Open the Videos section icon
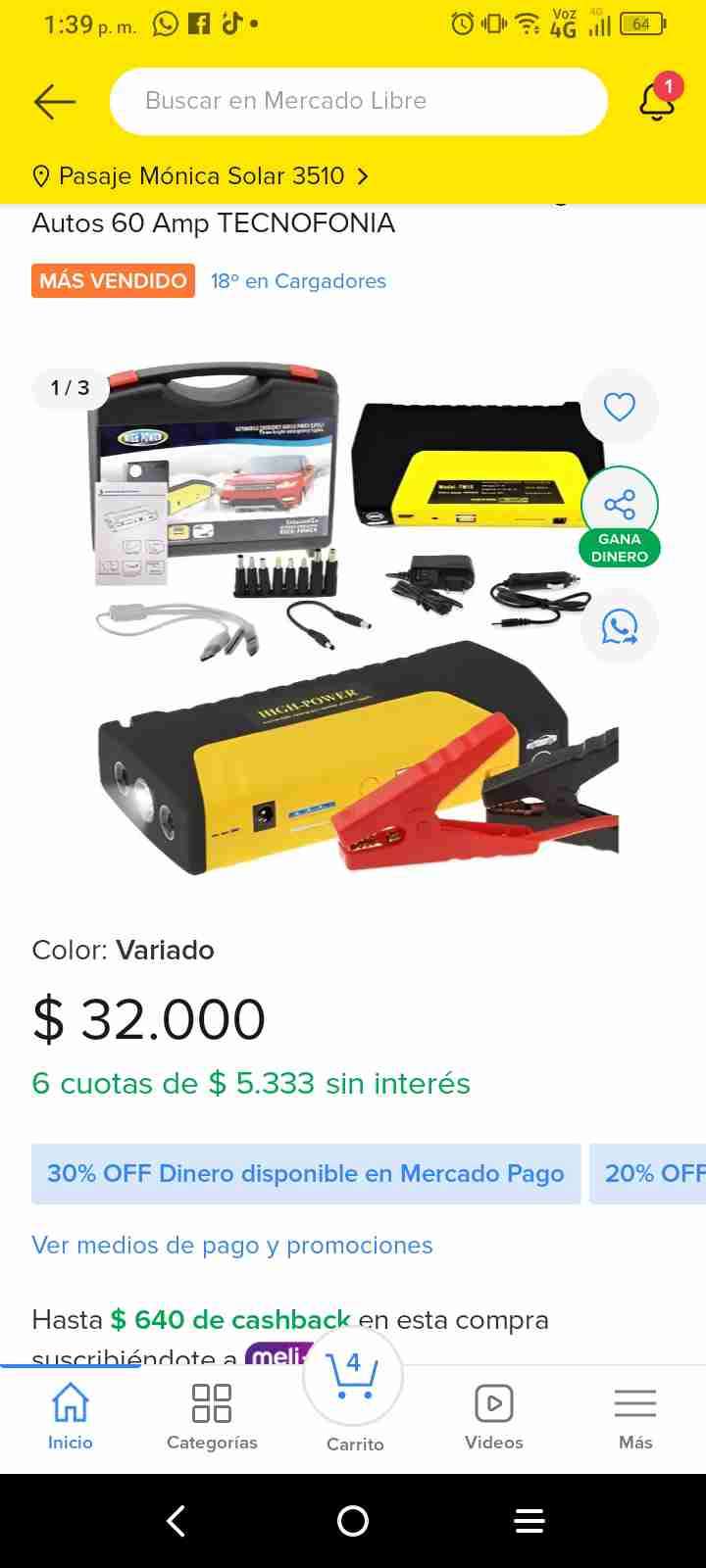The width and height of the screenshot is (706, 1568). tap(493, 1403)
